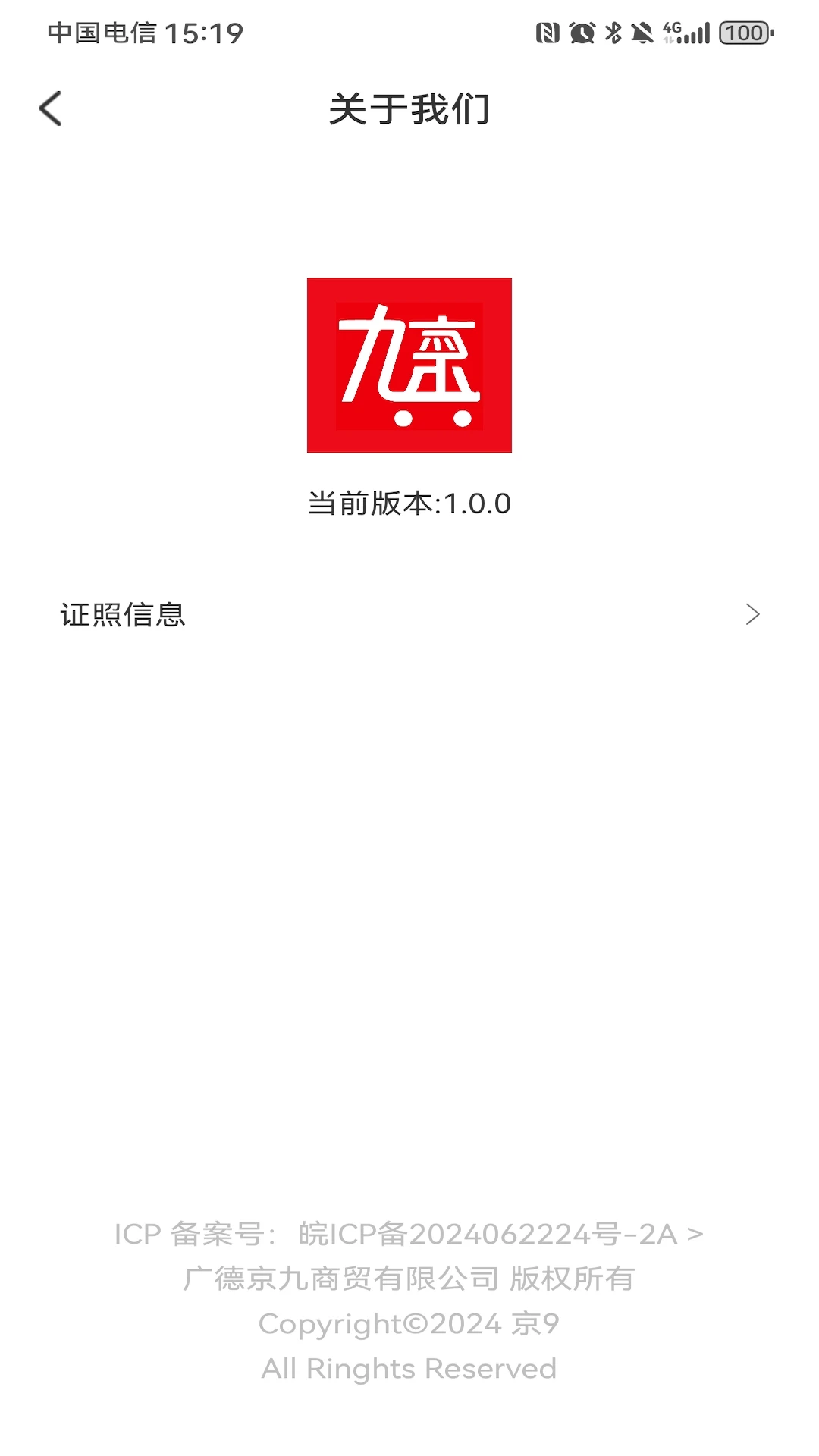Click the right-pointing chevron beside 证照信息

tap(752, 614)
